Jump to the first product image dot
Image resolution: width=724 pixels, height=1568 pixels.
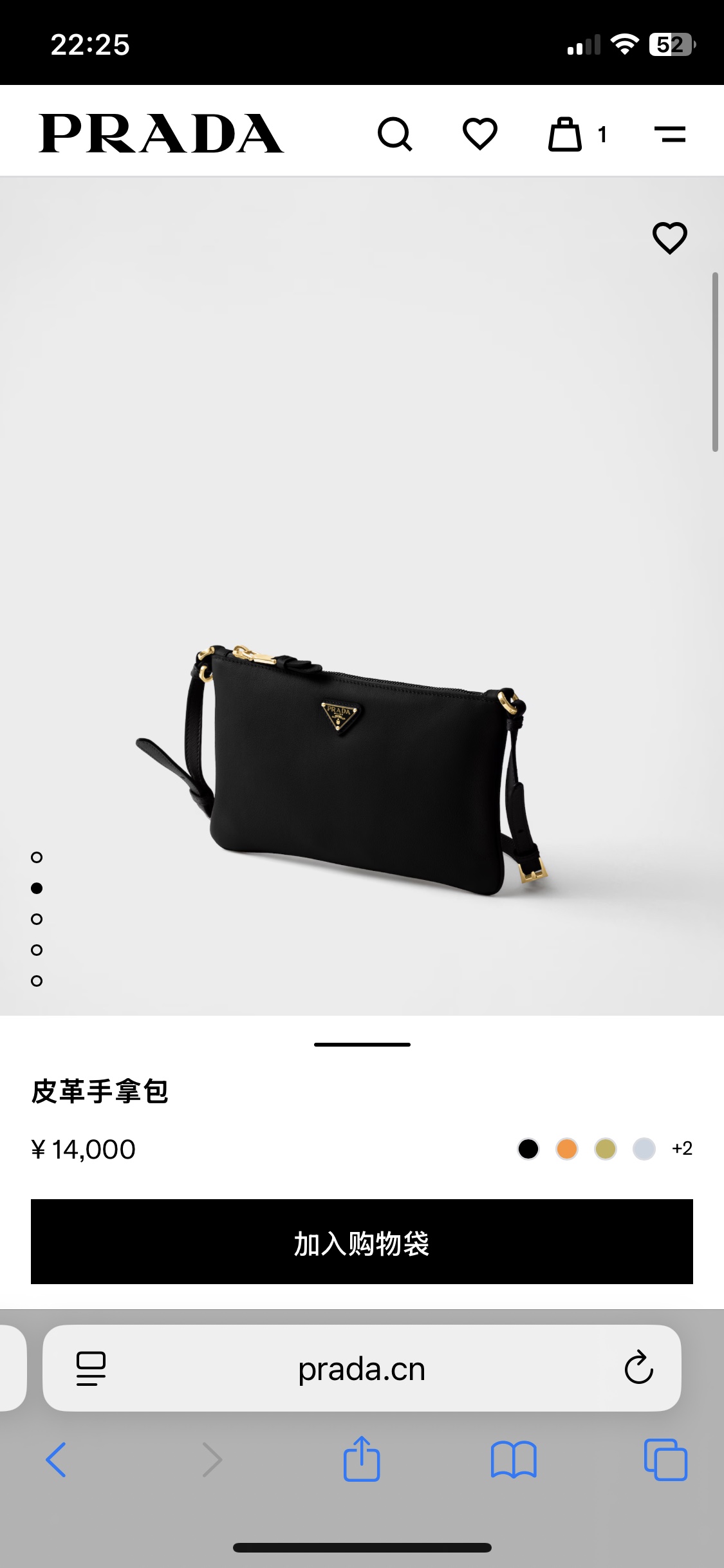(x=37, y=857)
